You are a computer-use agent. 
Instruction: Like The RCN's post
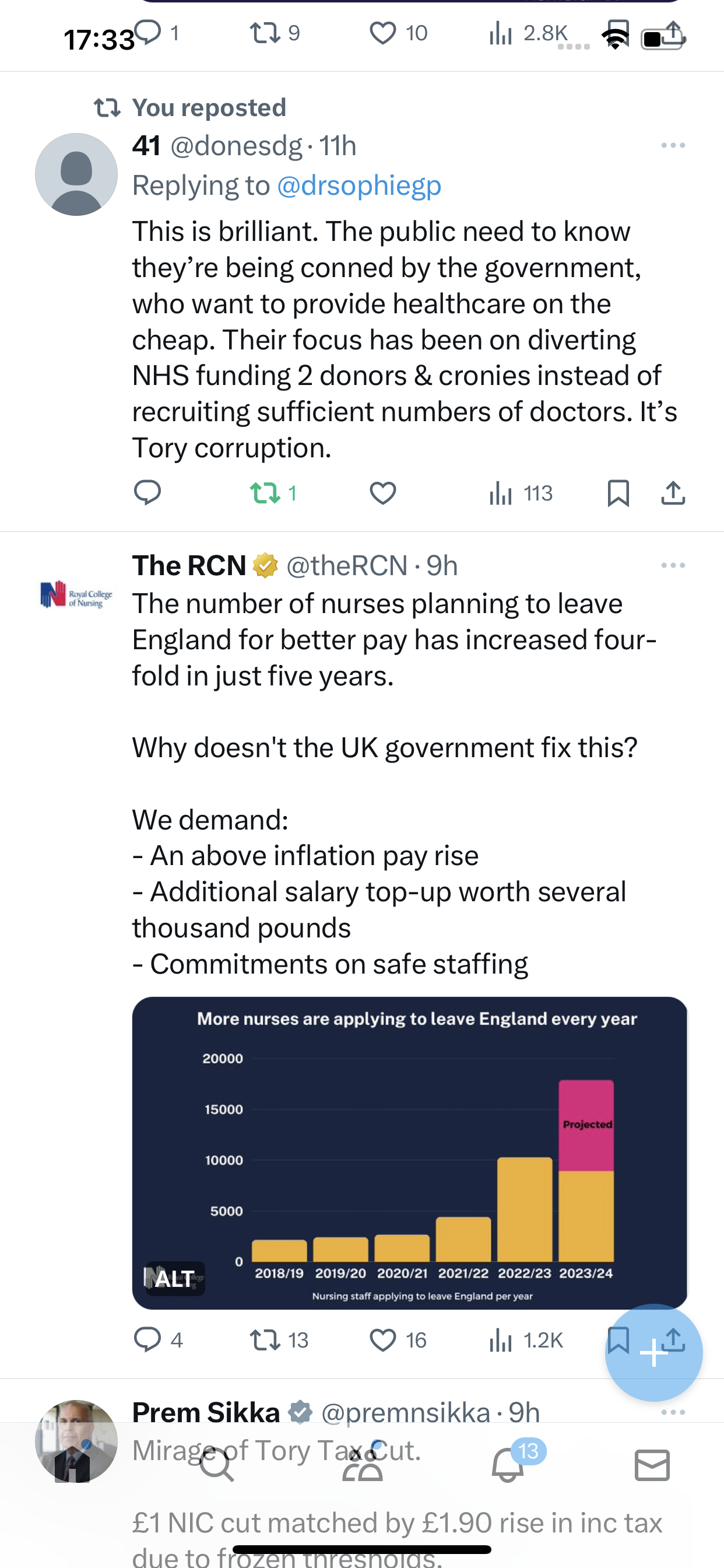pos(398,1340)
